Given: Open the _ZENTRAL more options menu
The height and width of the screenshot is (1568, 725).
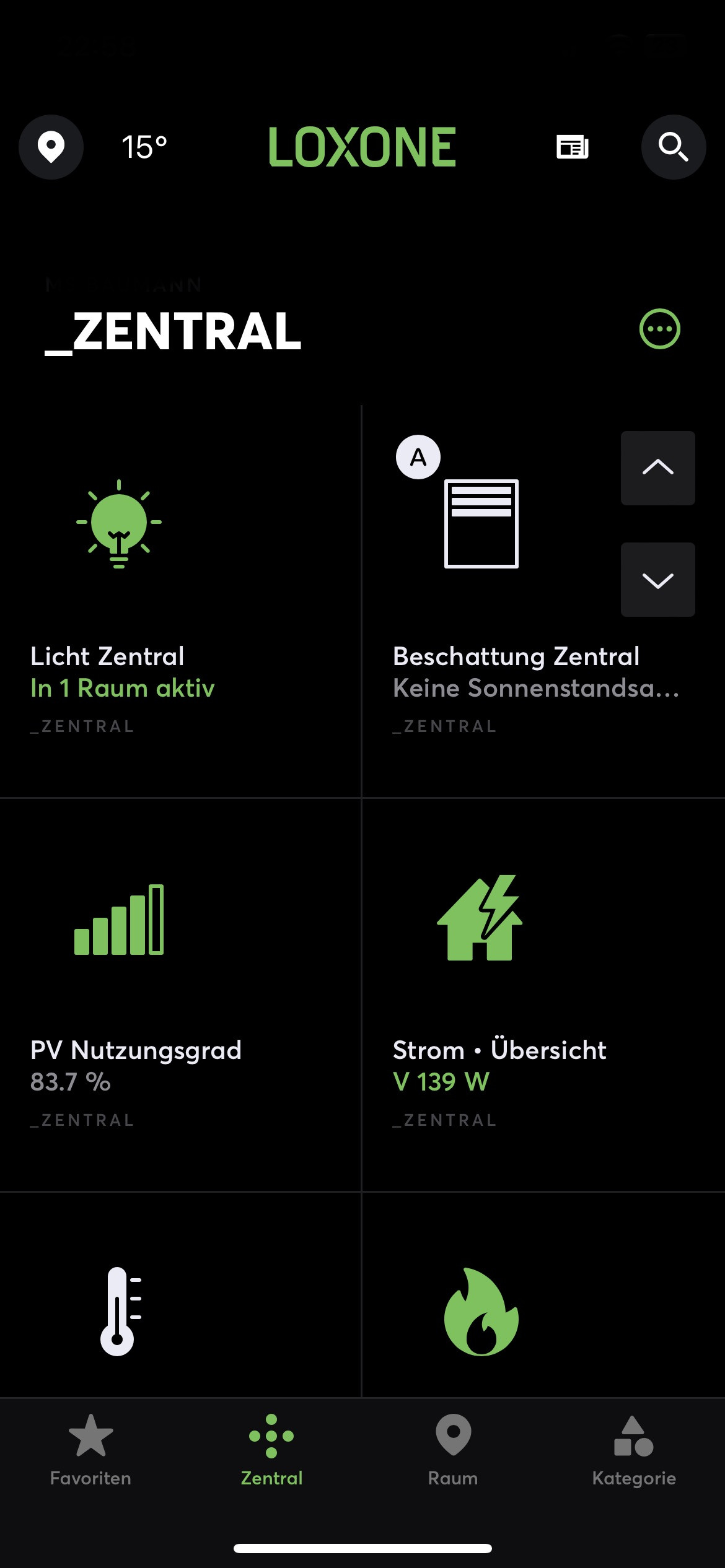Looking at the screenshot, I should [659, 329].
